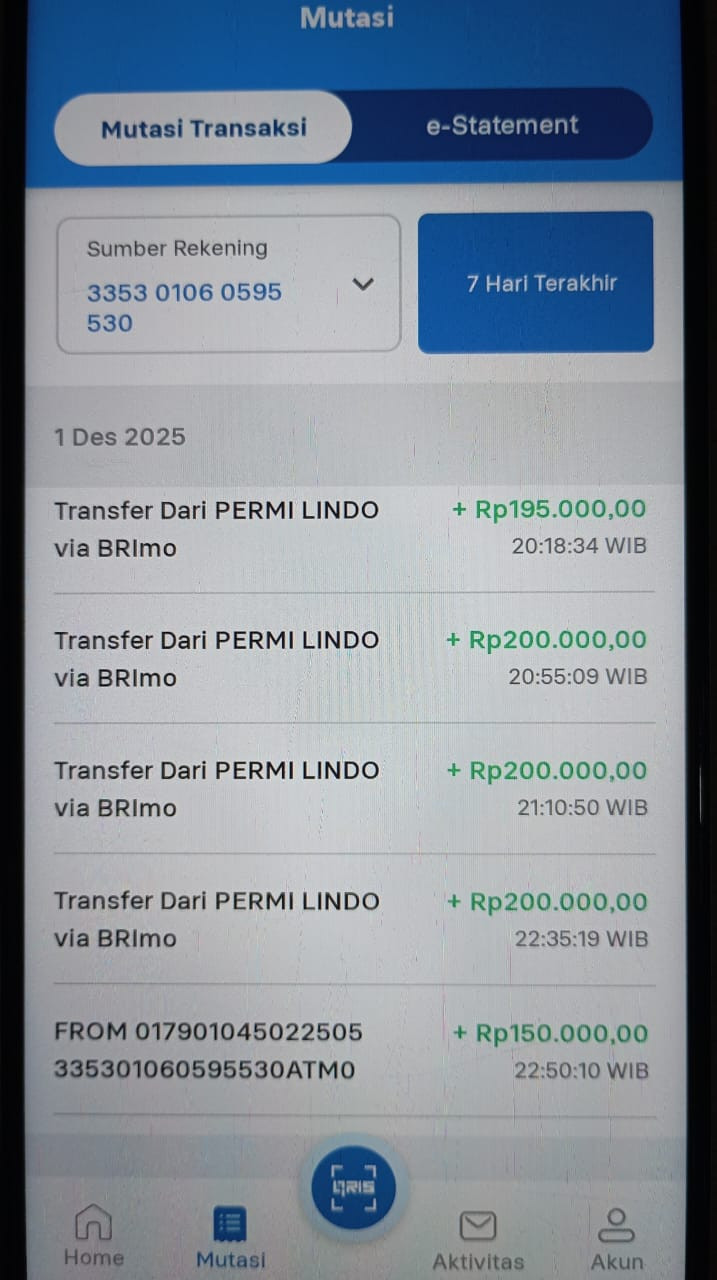The height and width of the screenshot is (1280, 717).
Task: Switch to the e-Statement tab
Action: coord(502,126)
